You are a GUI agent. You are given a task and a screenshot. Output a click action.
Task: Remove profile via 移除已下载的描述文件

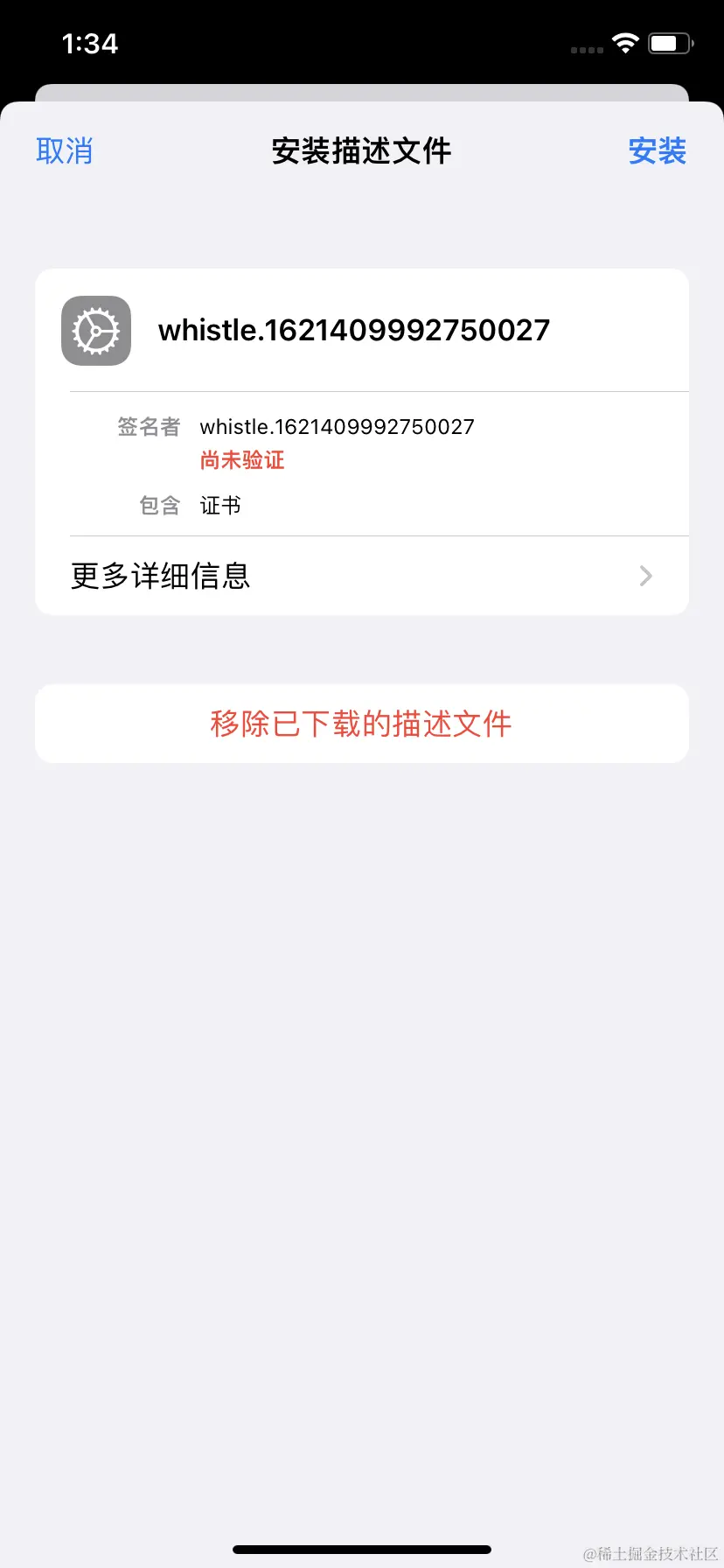coord(361,724)
